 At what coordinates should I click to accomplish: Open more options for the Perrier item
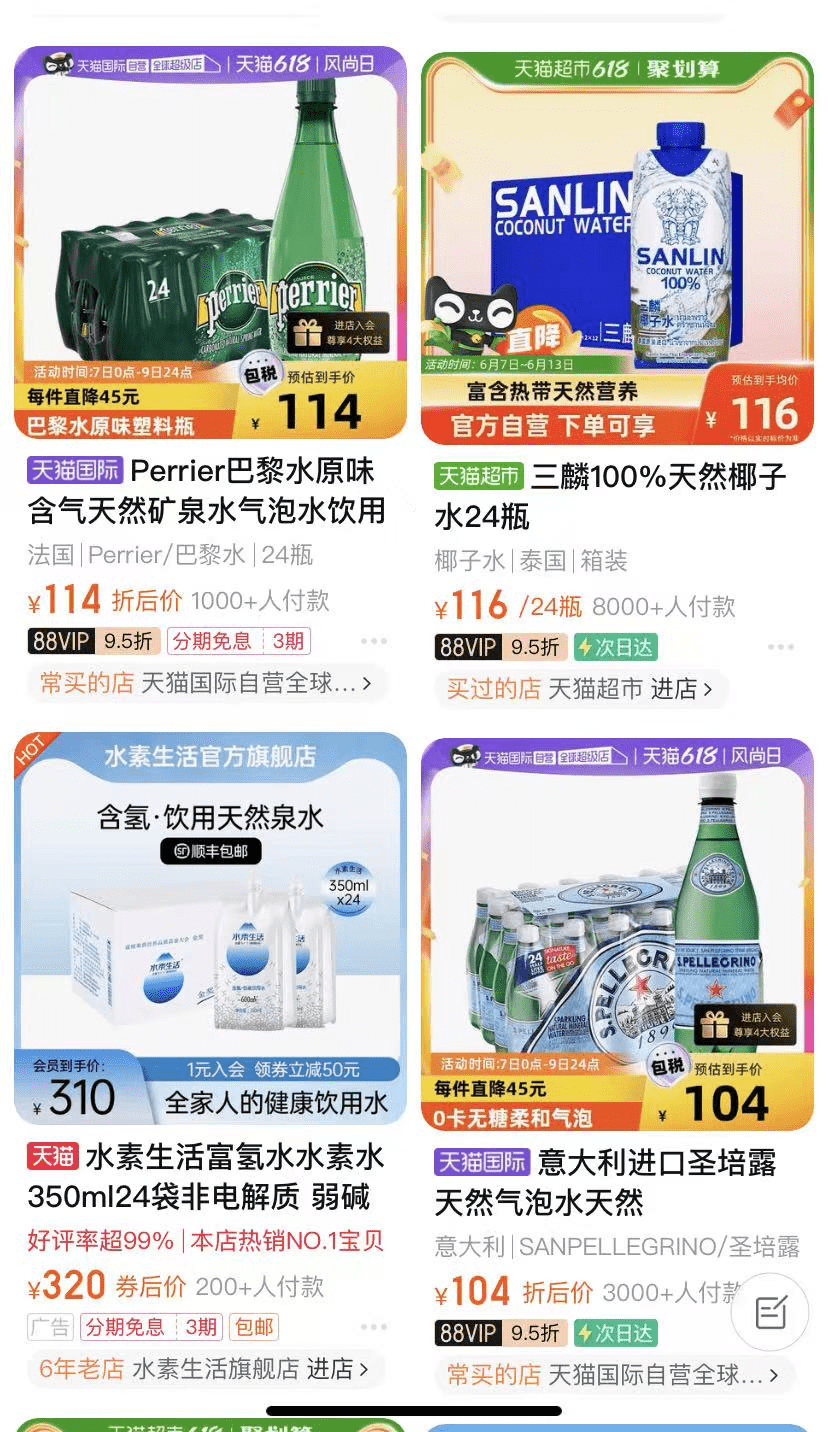tap(374, 641)
